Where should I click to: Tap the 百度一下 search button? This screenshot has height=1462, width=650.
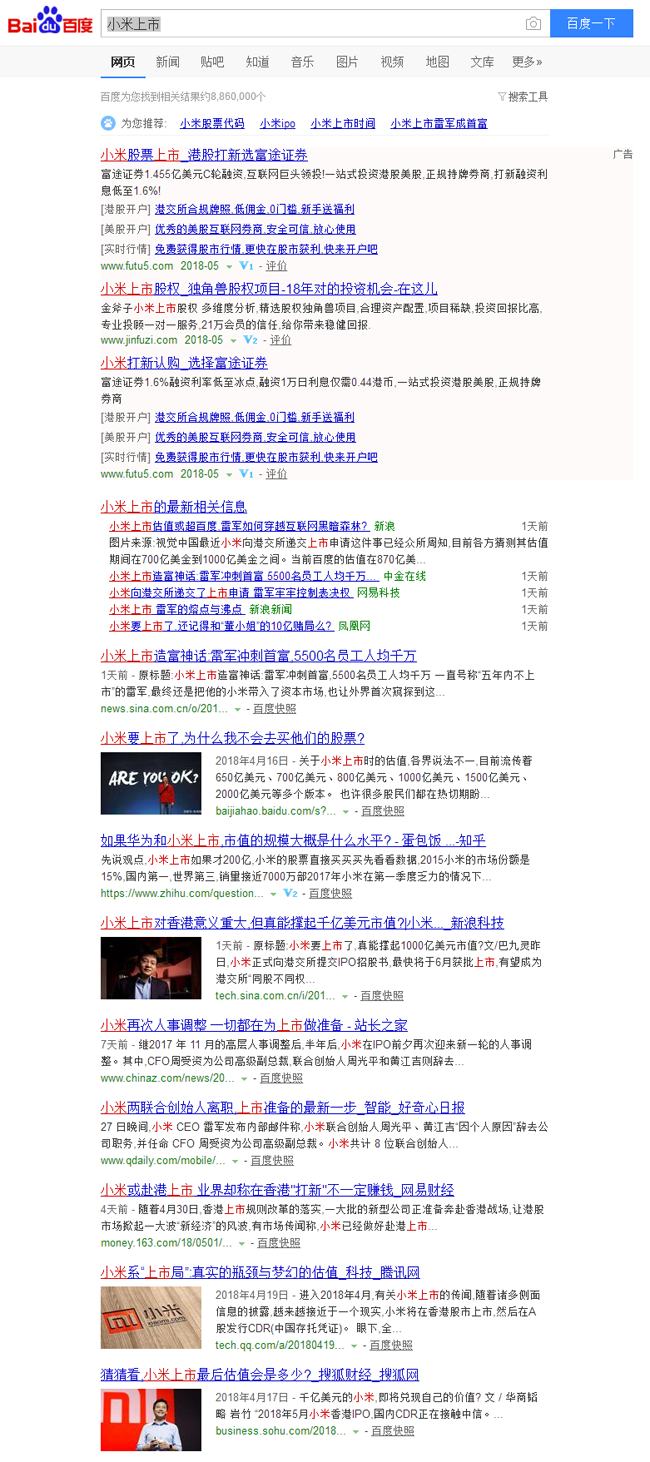click(591, 24)
